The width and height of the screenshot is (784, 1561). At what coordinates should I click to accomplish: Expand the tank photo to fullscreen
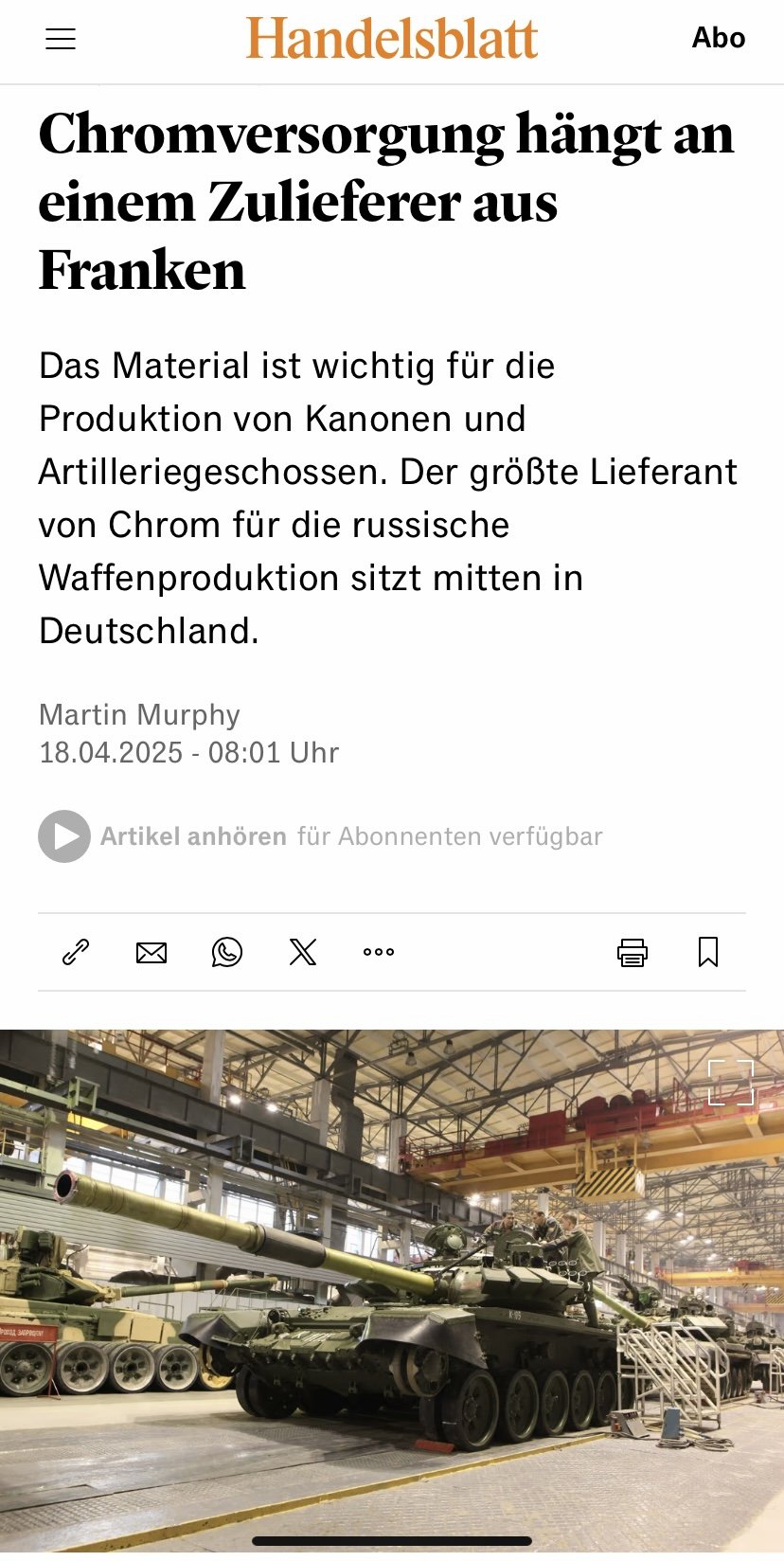coord(731,1083)
